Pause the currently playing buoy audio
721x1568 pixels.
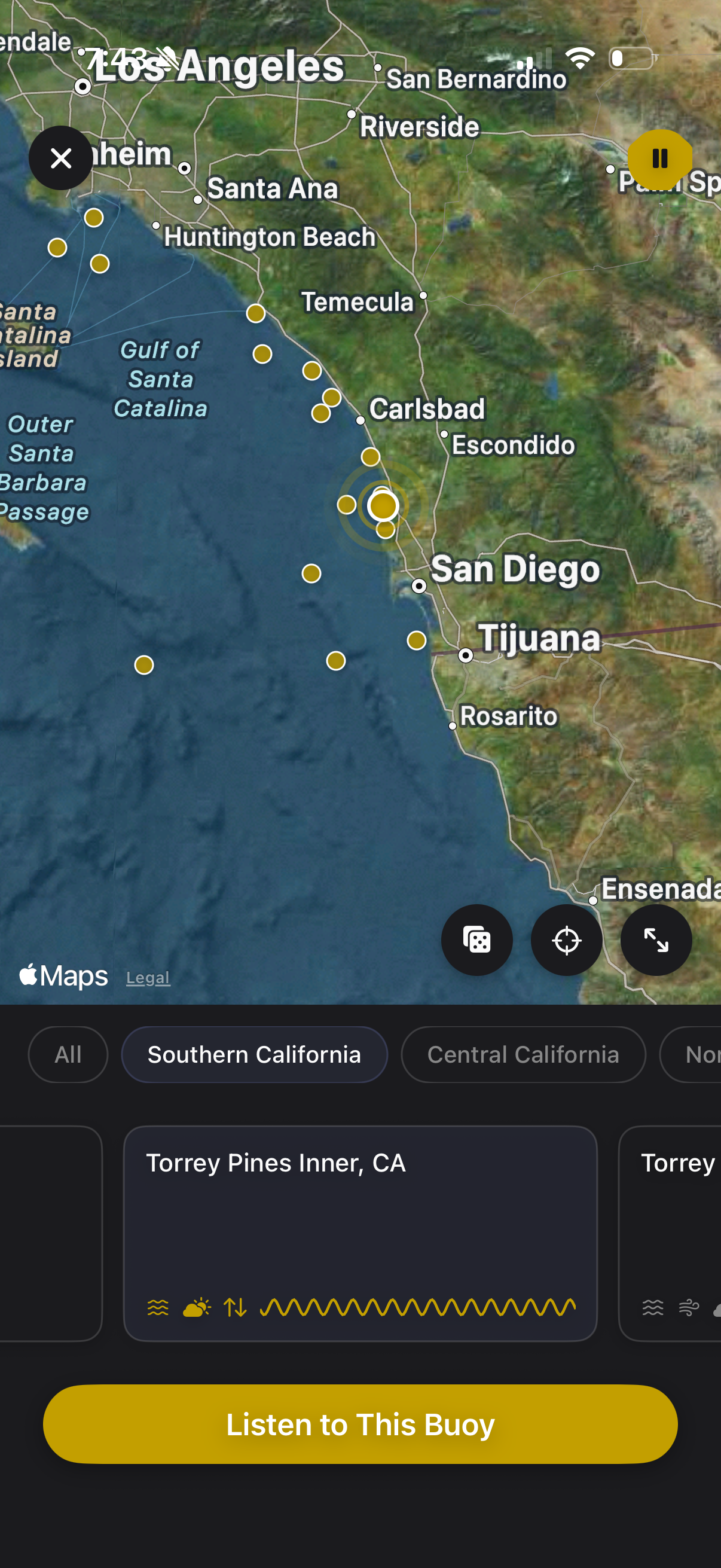pos(659,158)
